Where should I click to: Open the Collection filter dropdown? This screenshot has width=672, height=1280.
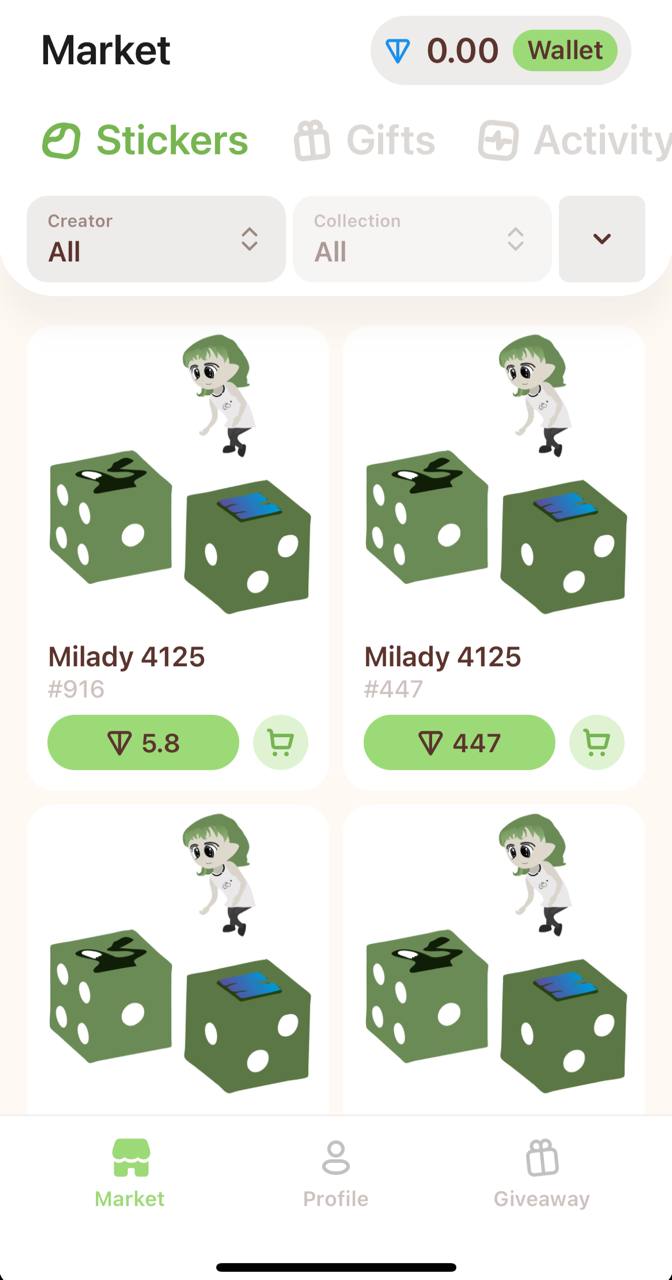421,239
